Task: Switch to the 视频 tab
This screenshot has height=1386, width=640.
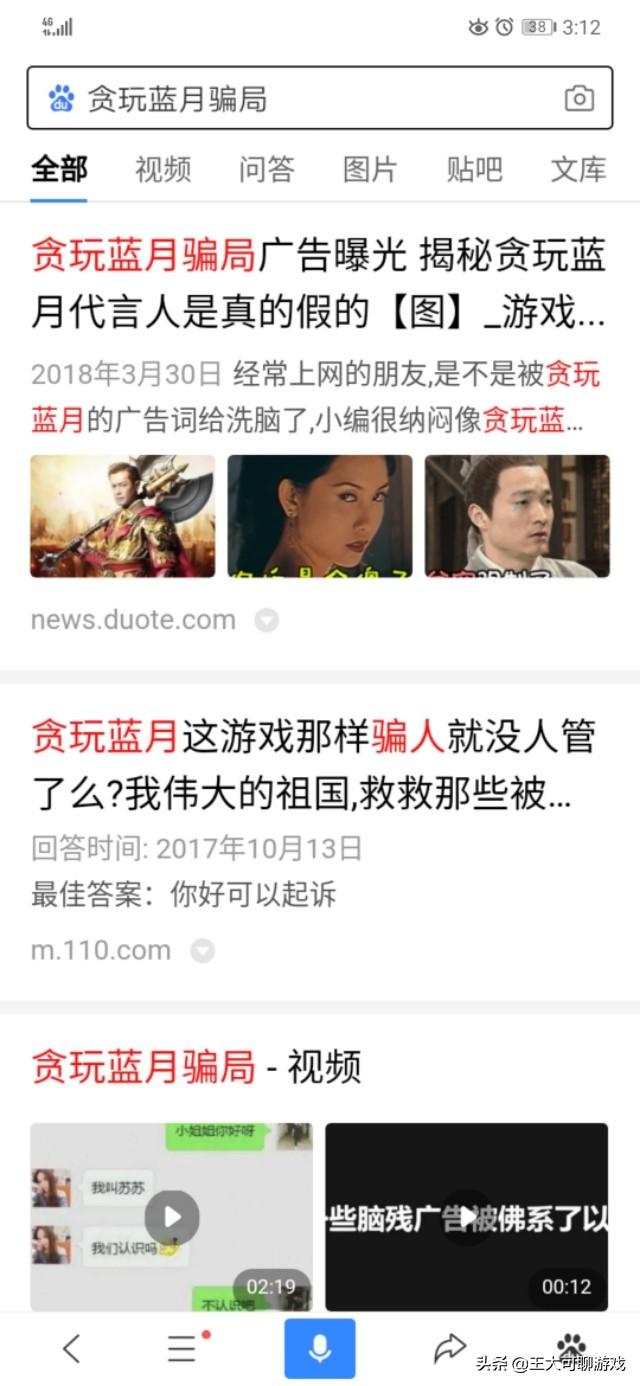Action: (163, 169)
